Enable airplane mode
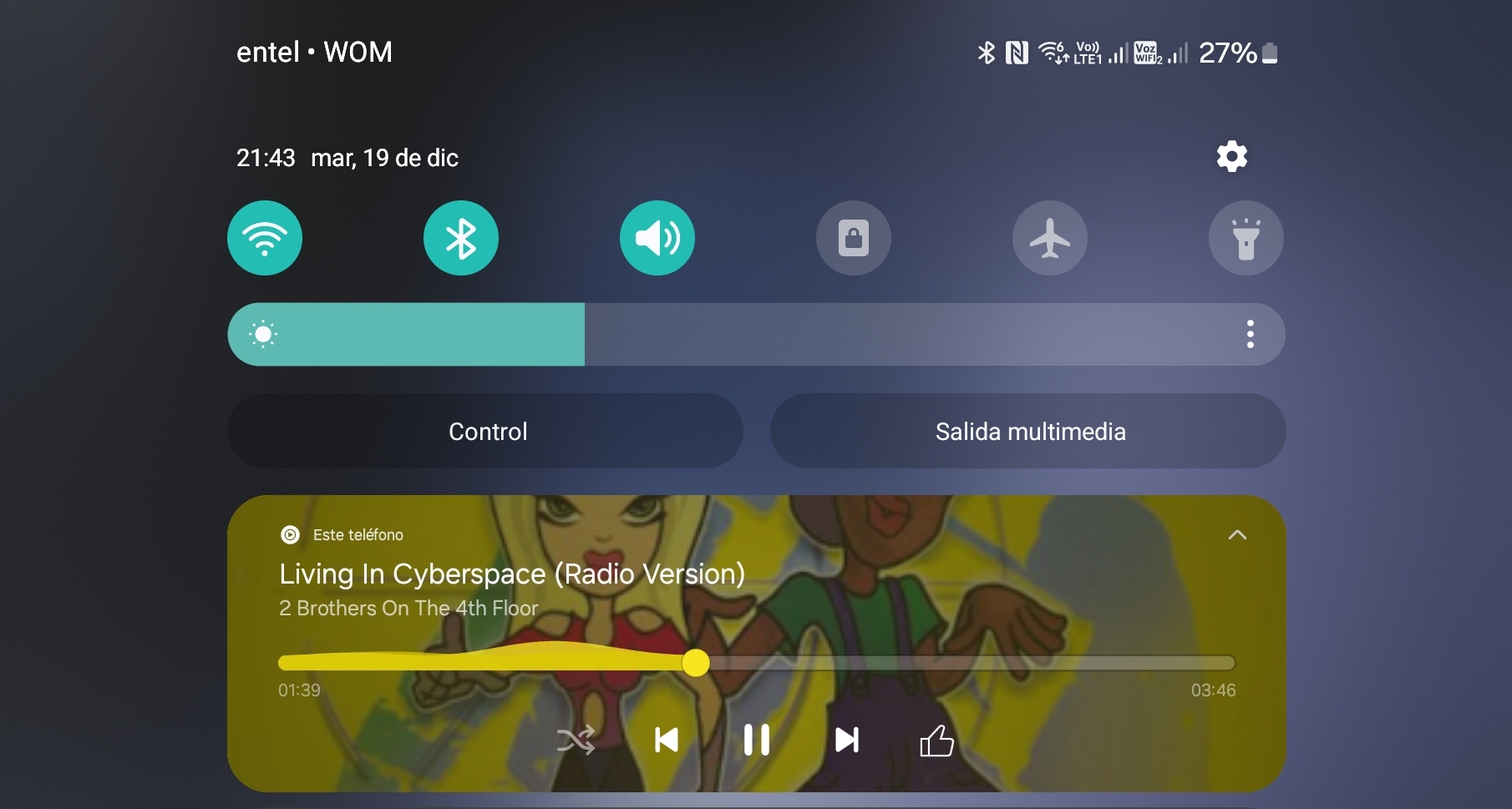The image size is (1512, 809). coord(1050,238)
